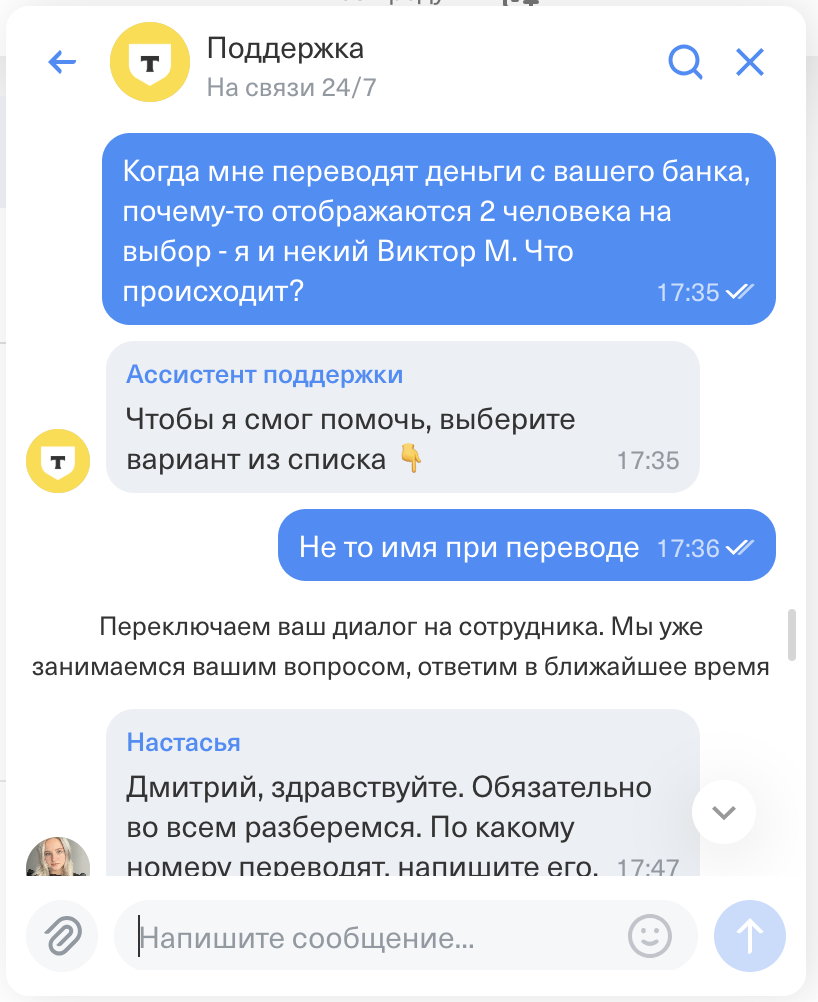Go back with the arrow icon
This screenshot has height=1002, width=818.
62,63
